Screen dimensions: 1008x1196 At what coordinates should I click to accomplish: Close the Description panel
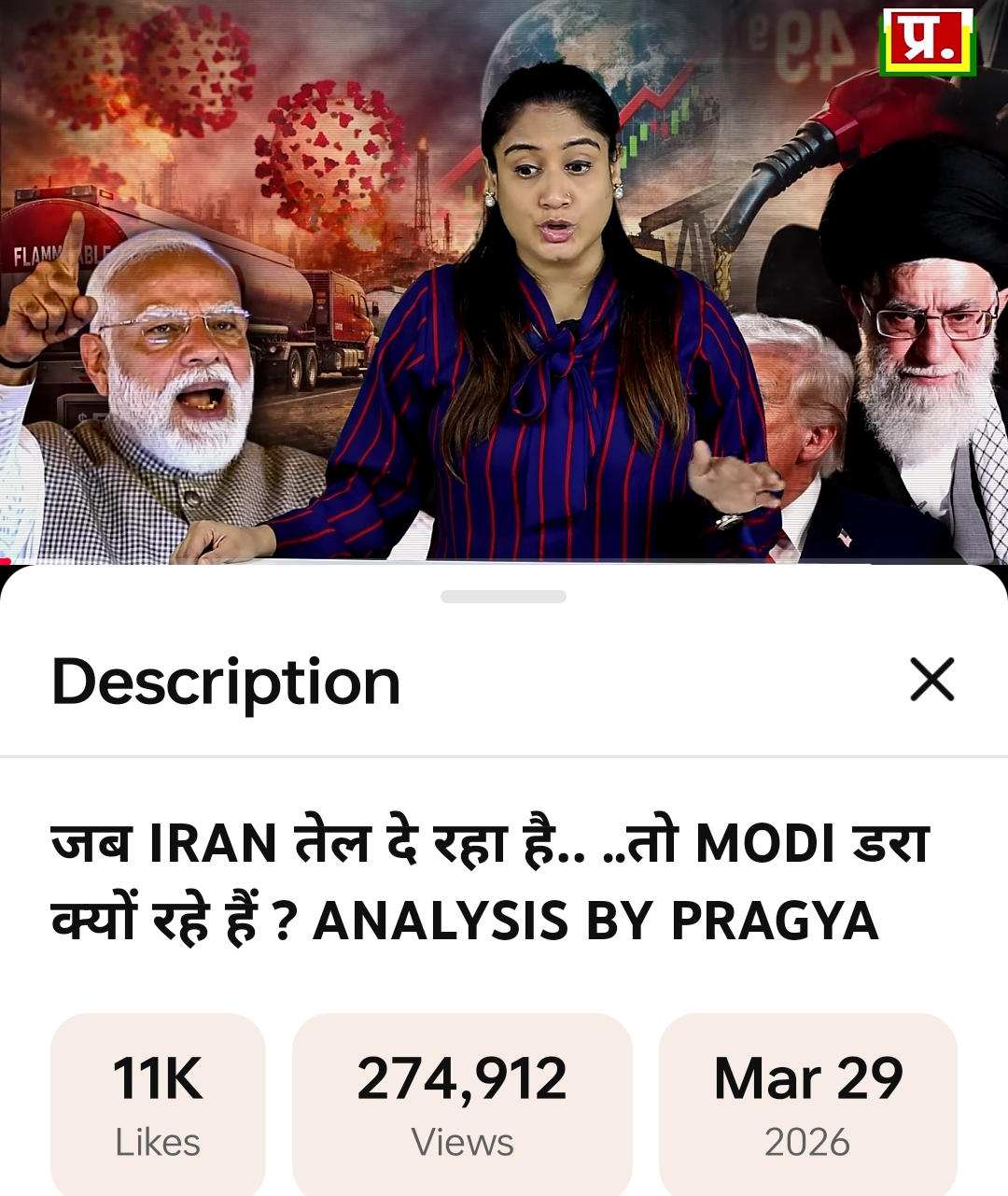point(931,680)
